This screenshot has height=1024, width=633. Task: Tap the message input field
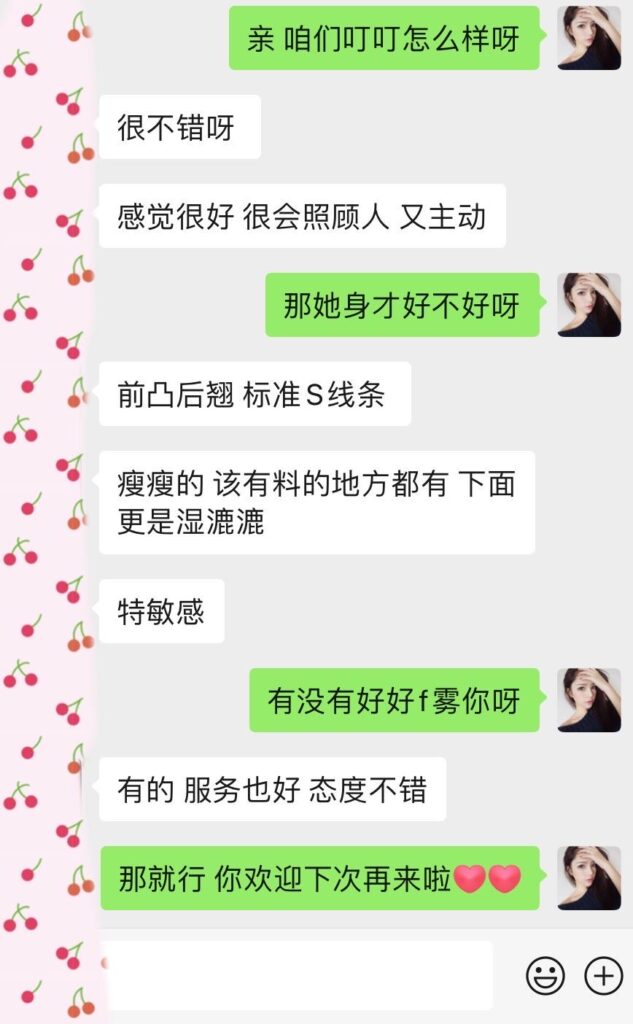300,975
